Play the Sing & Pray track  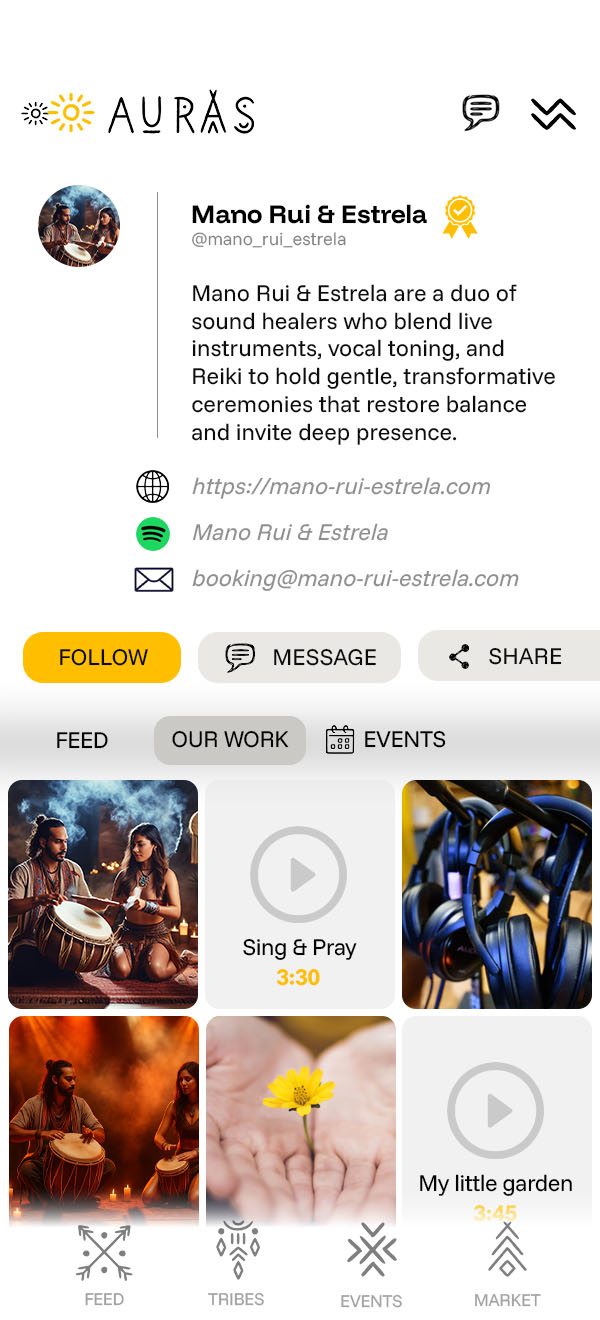298,875
